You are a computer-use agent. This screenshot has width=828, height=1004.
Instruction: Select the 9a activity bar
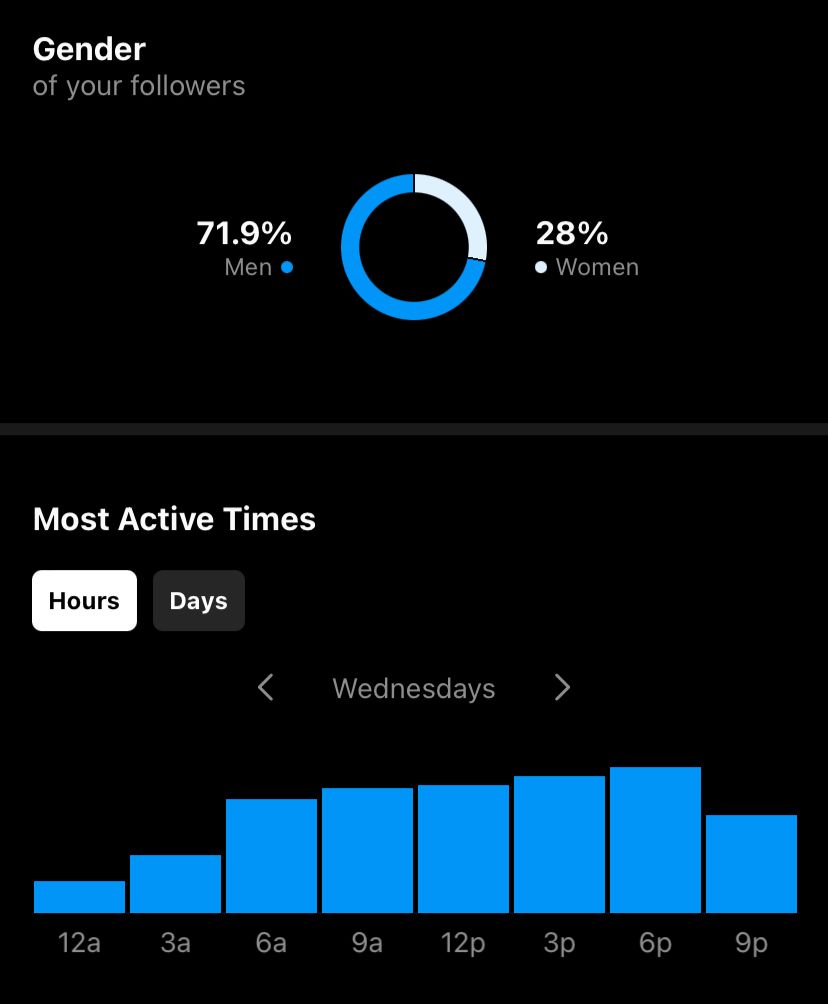367,850
